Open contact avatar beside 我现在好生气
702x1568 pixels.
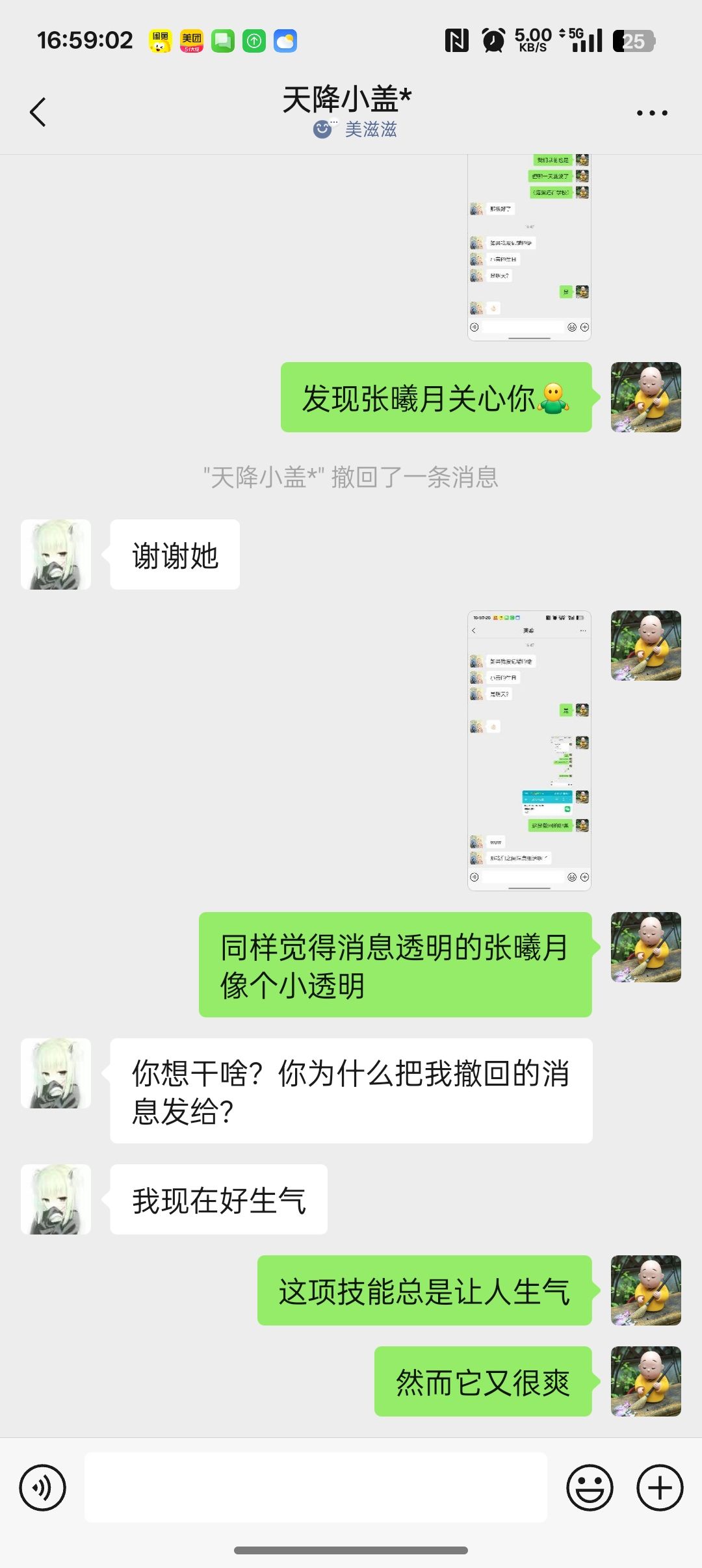tap(56, 1199)
